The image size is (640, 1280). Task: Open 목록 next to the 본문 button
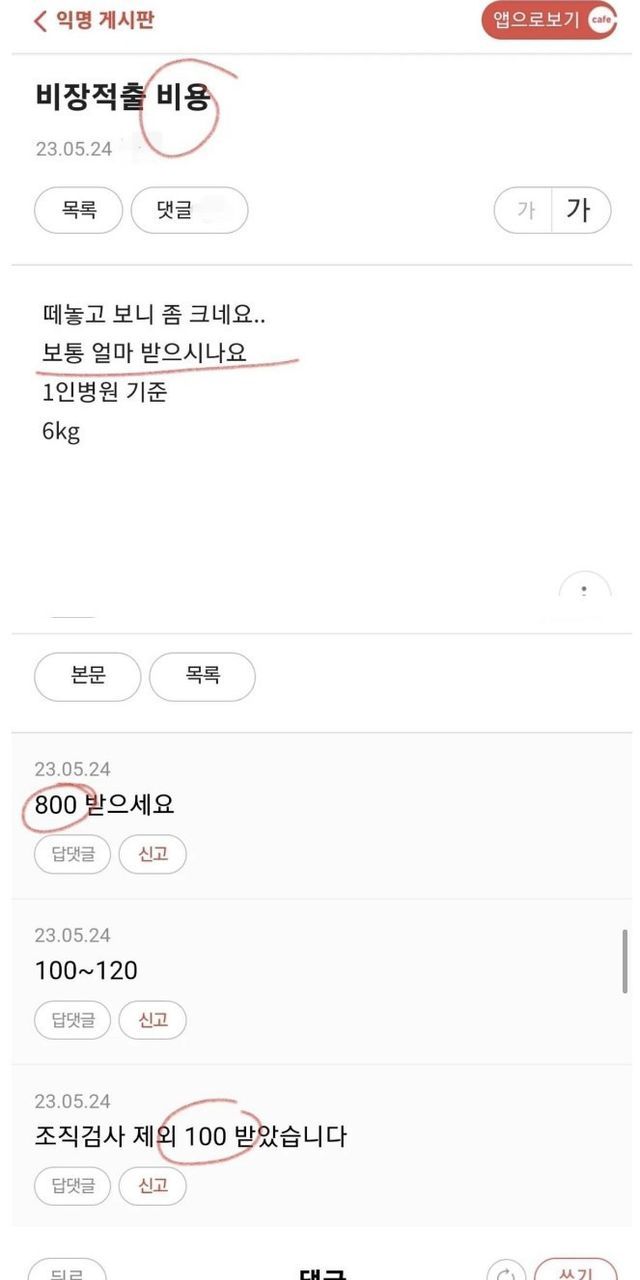[202, 677]
